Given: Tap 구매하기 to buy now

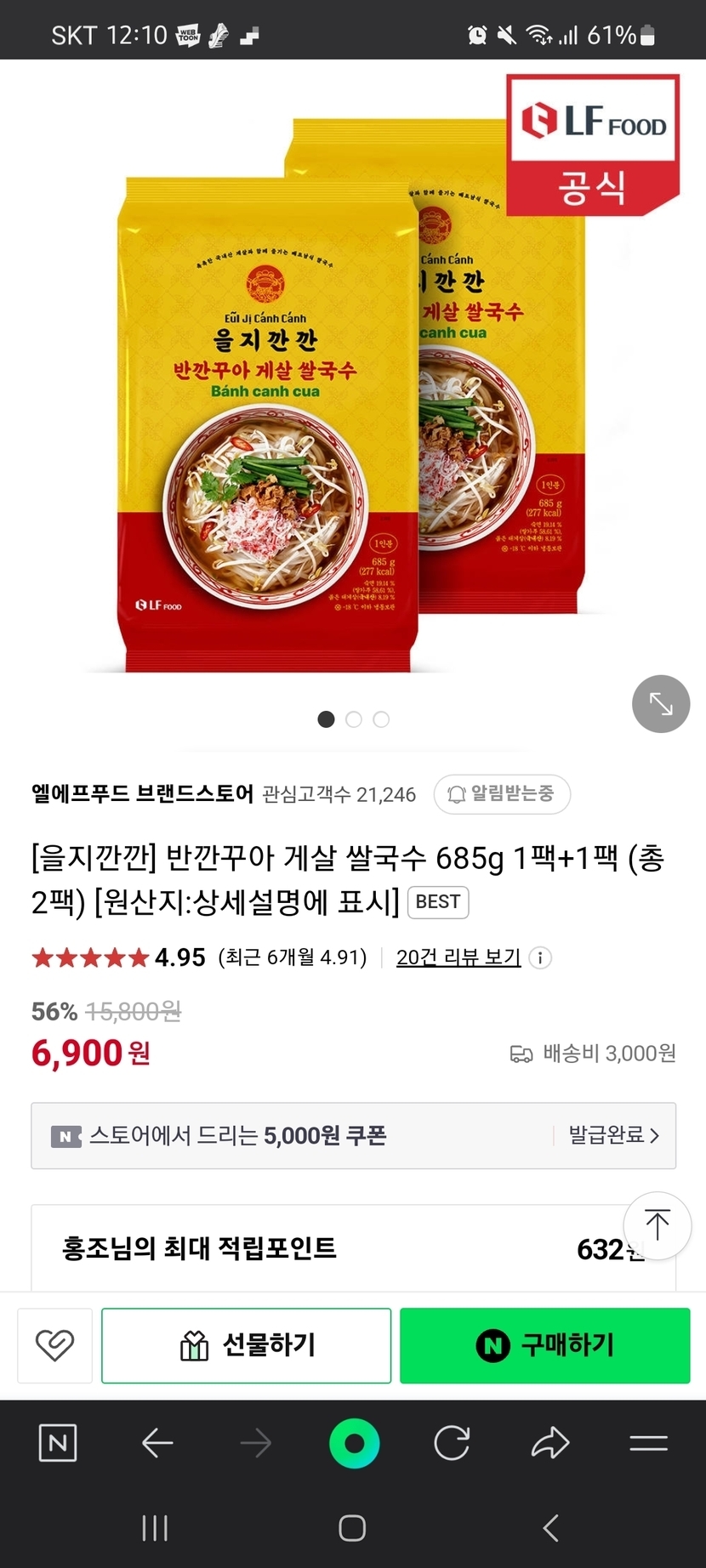Looking at the screenshot, I should click(544, 1345).
